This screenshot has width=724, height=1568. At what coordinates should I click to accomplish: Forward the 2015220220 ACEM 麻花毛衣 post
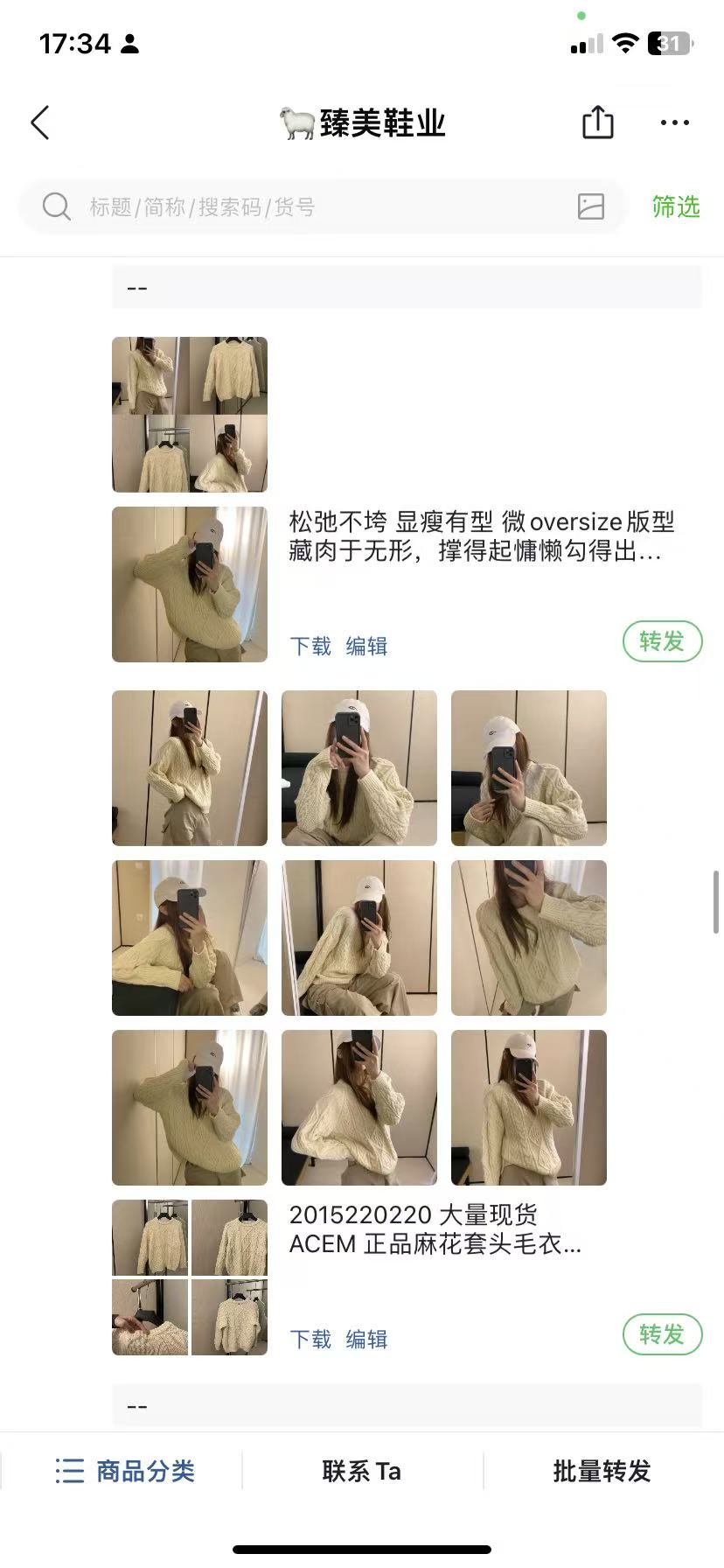[x=662, y=1334]
